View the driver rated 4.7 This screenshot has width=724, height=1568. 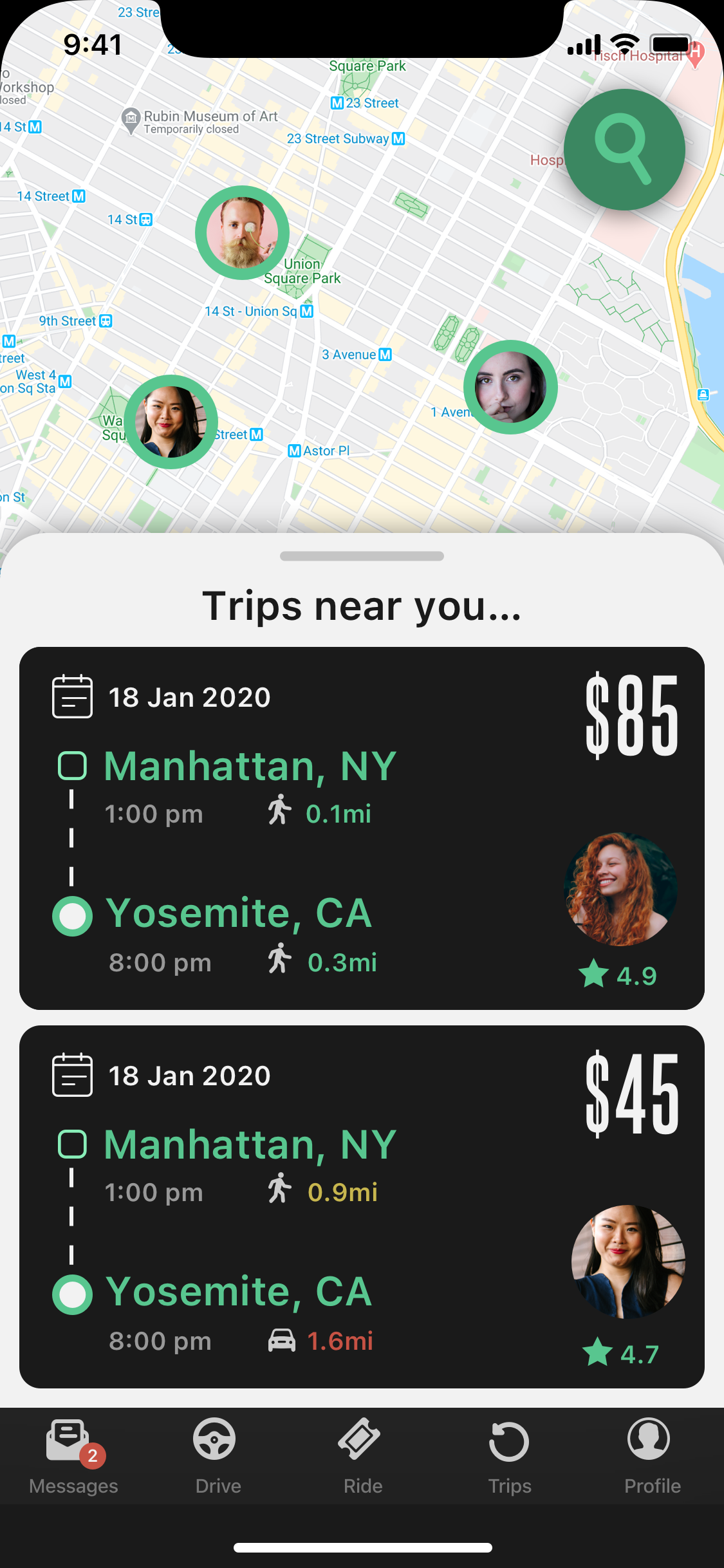[627, 1262]
